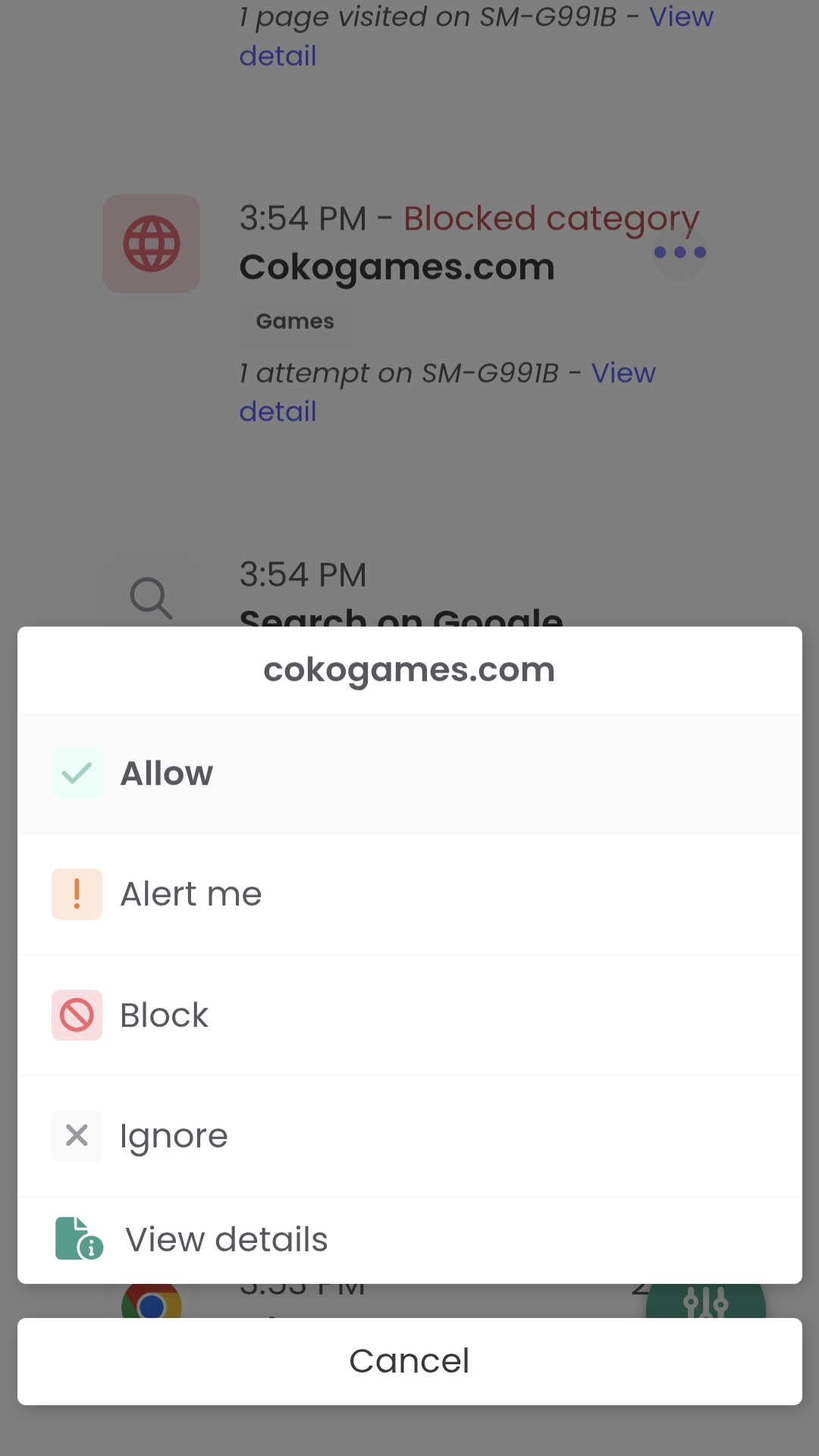Cancel the action sheet
The image size is (819, 1456).
pos(409,1361)
